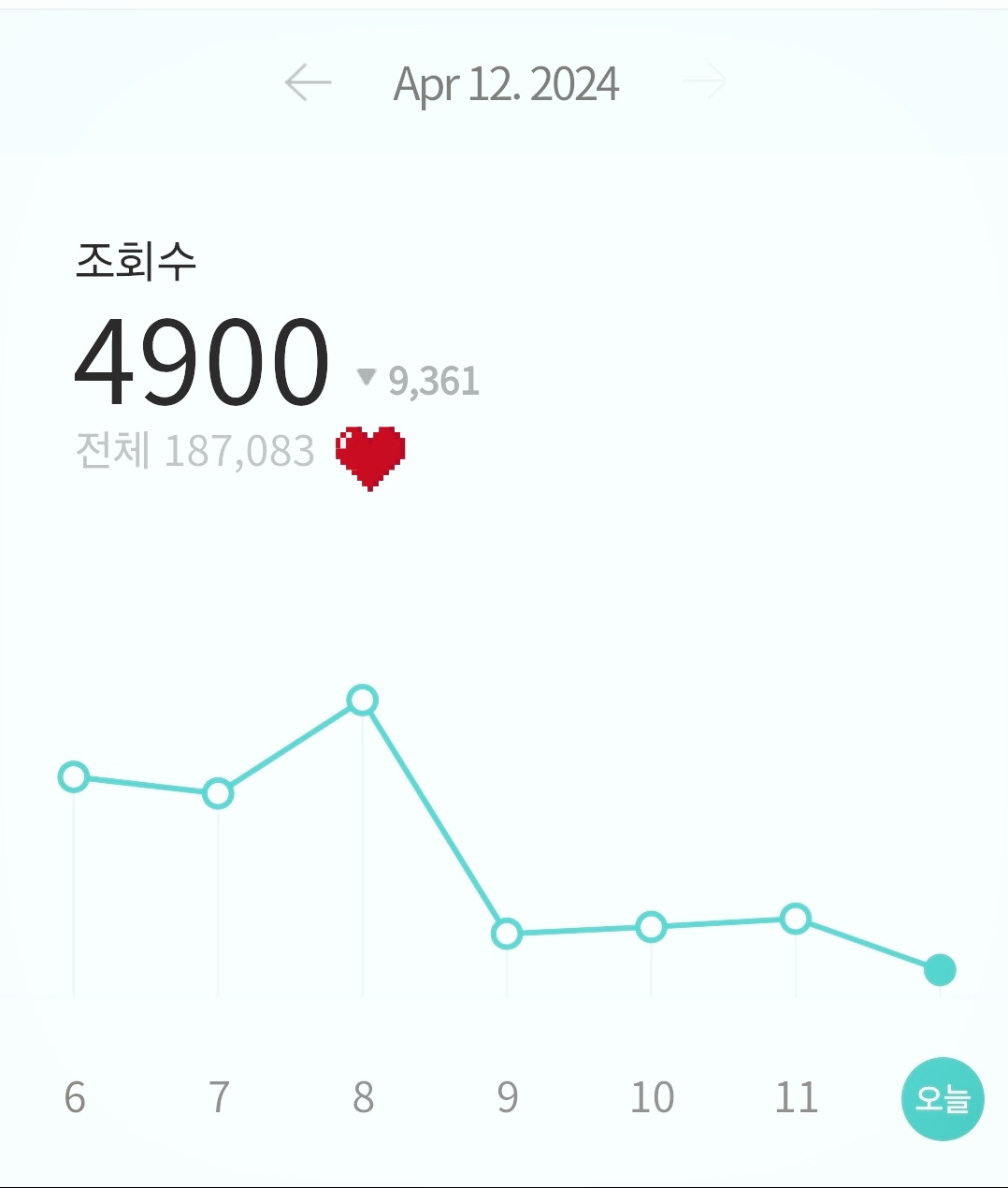This screenshot has height=1188, width=1008.
Task: Go to the next date with right arrow
Action: tap(705, 82)
